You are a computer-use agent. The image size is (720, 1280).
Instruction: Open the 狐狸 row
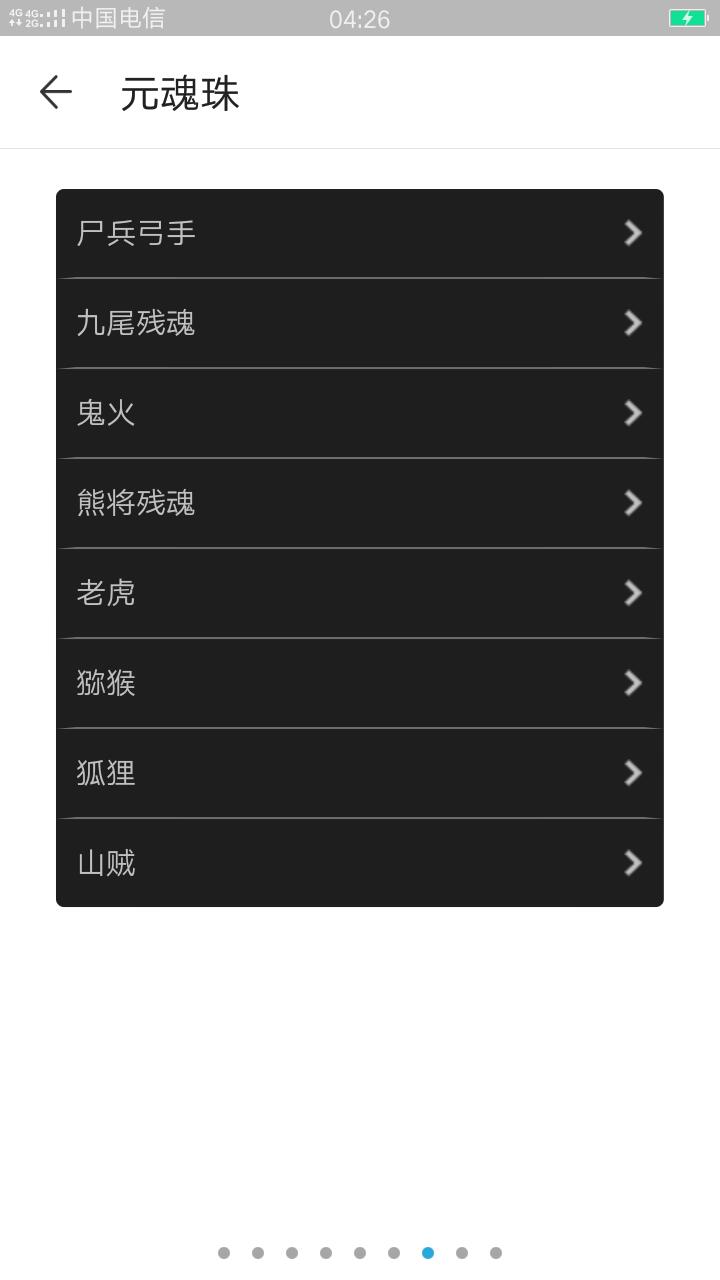(x=360, y=773)
